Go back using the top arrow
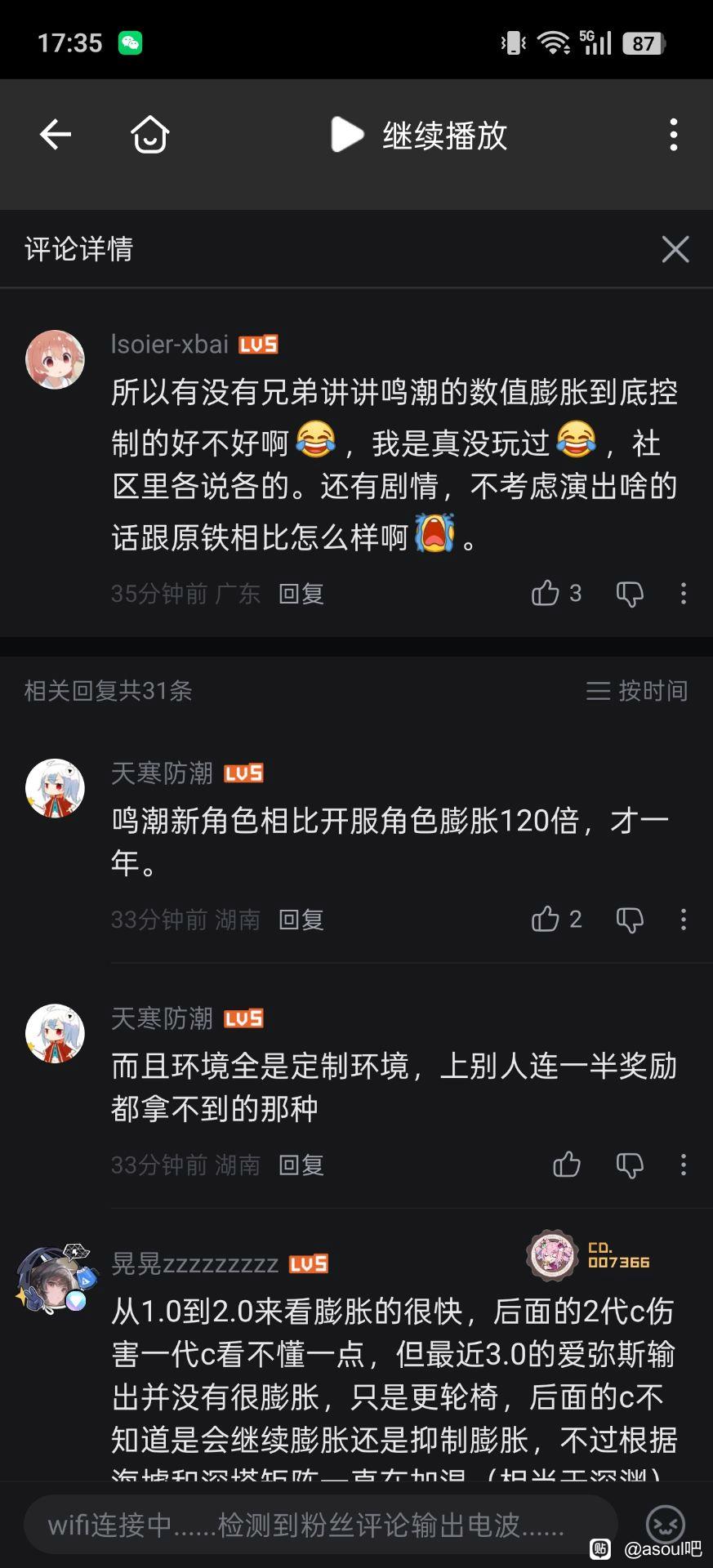 click(x=56, y=135)
